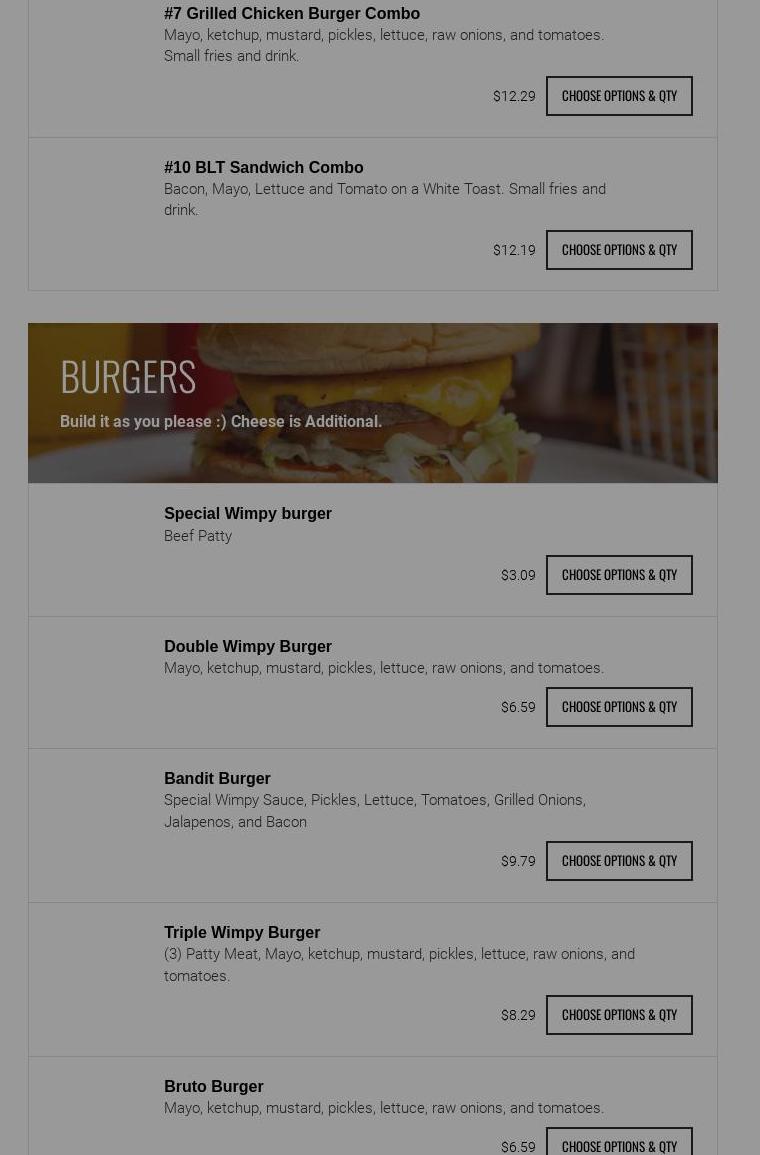Select options for #10 BLT Sandwich Combo

(619, 250)
